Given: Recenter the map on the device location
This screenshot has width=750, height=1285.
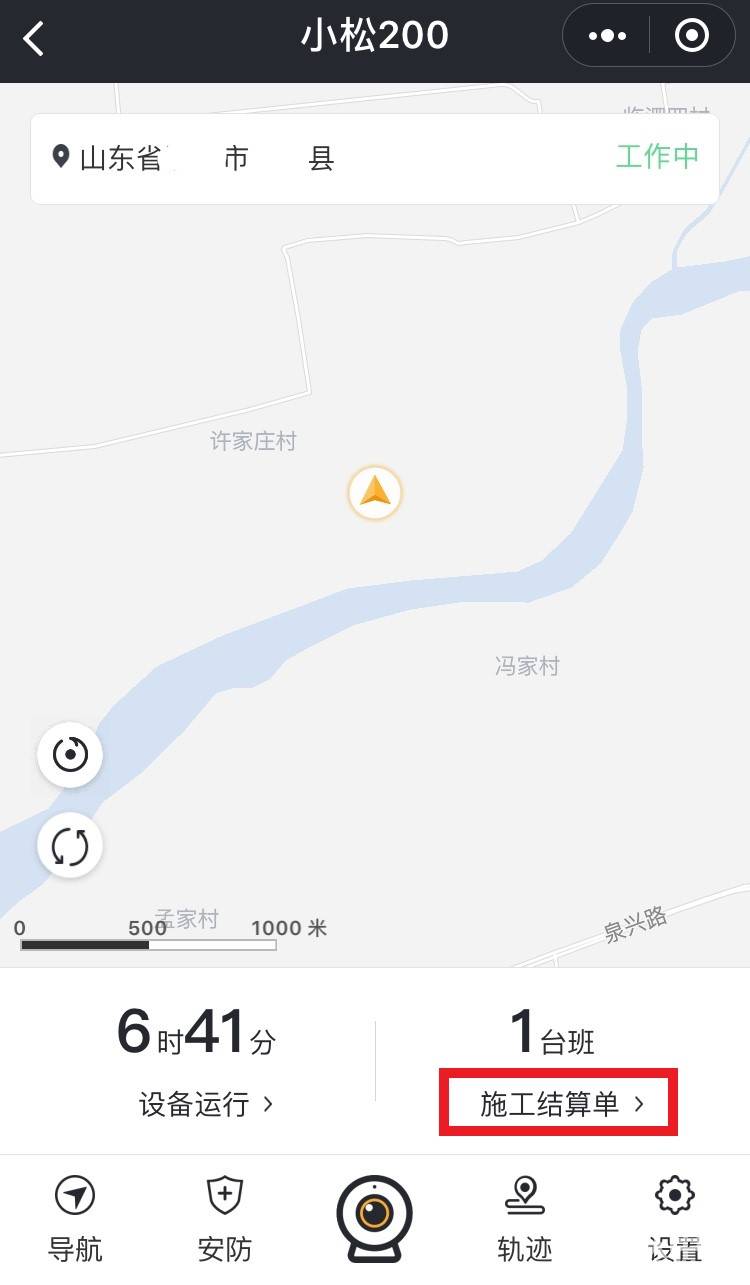Looking at the screenshot, I should (70, 754).
